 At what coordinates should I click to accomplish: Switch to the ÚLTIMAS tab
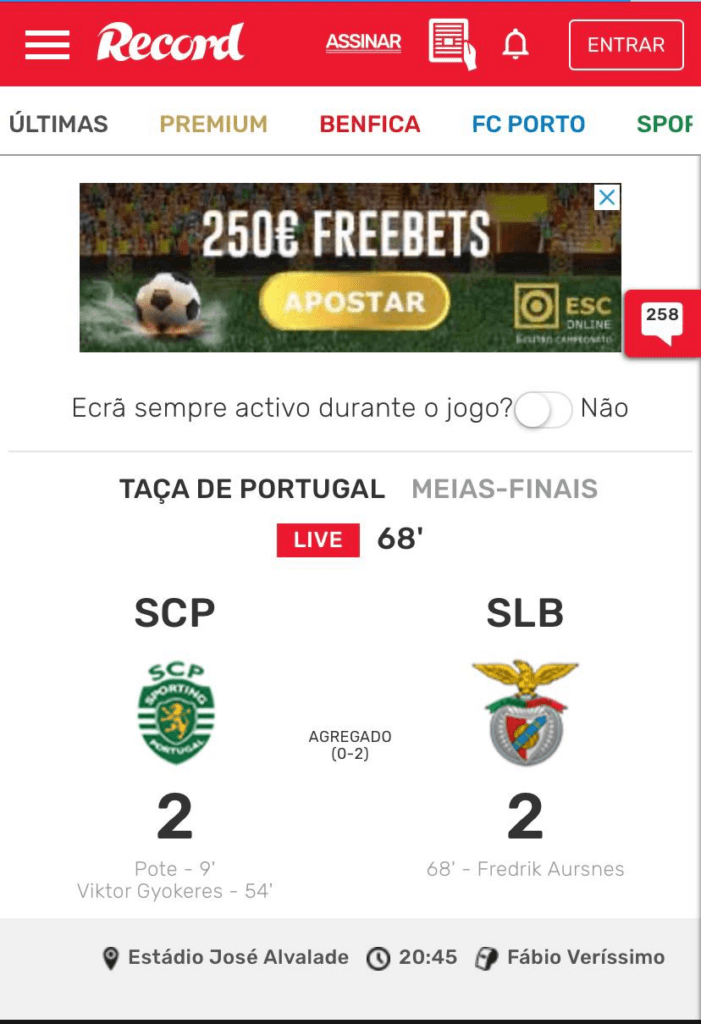58,124
